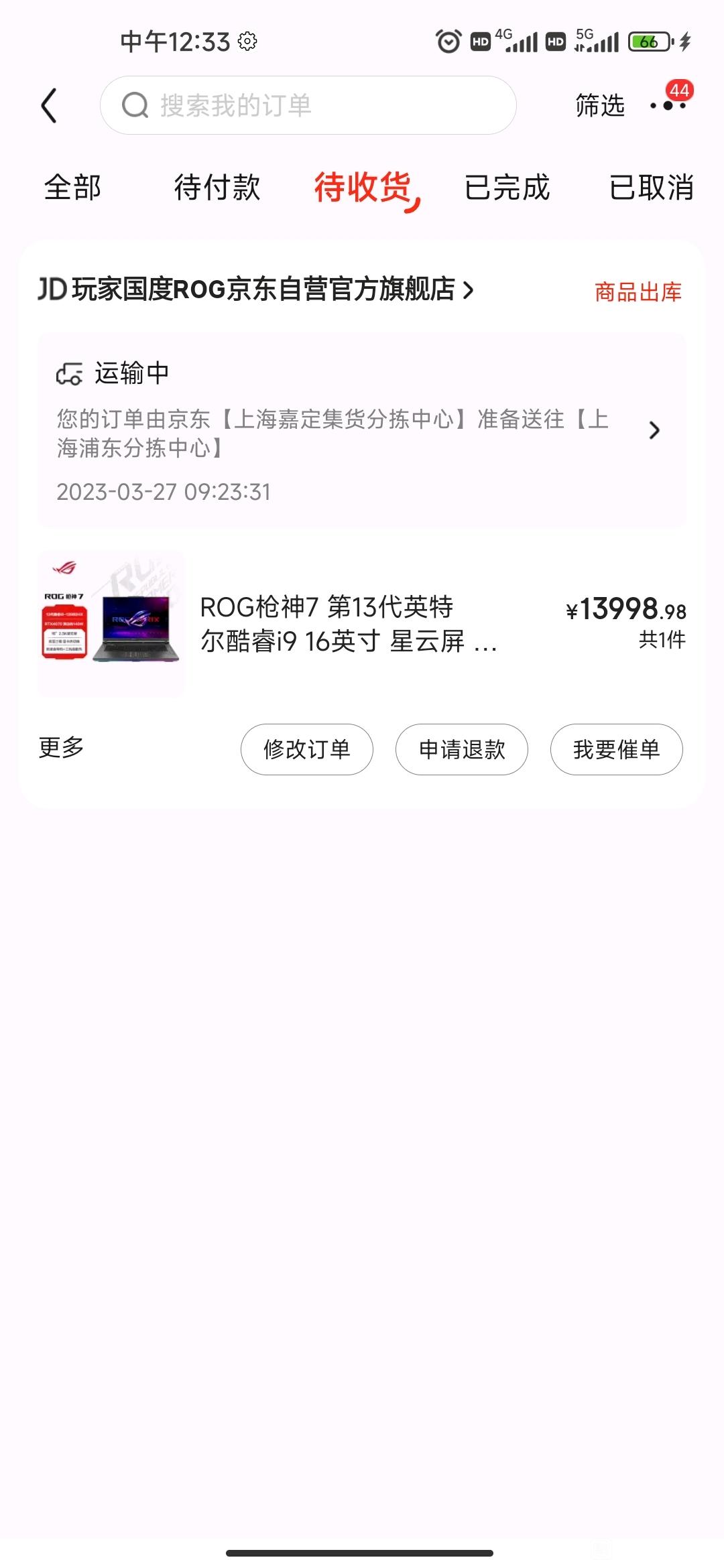Switch to the 已取消 tab
724x1568 pixels.
[652, 187]
